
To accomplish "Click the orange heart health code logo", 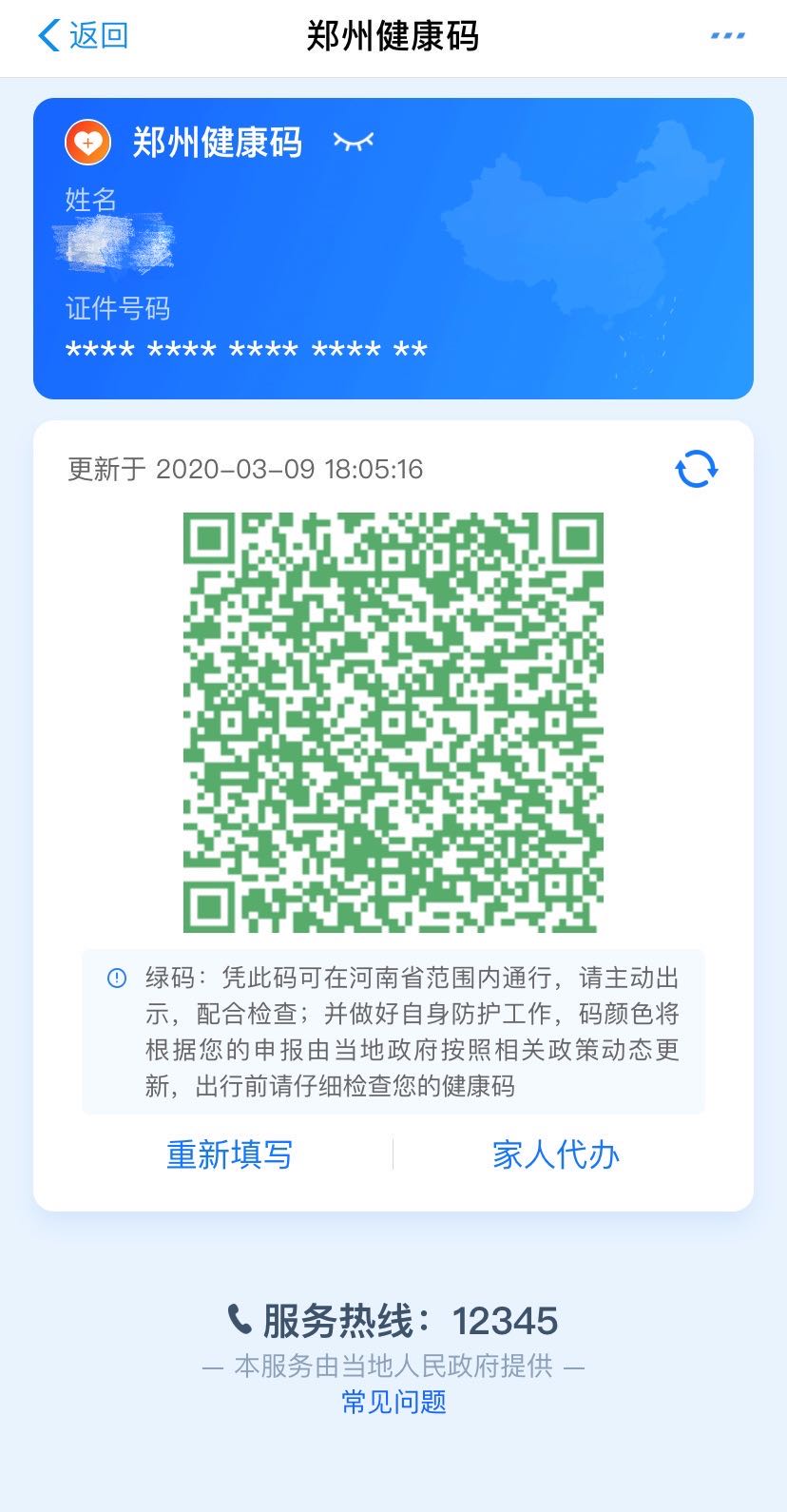I will pos(88,143).
